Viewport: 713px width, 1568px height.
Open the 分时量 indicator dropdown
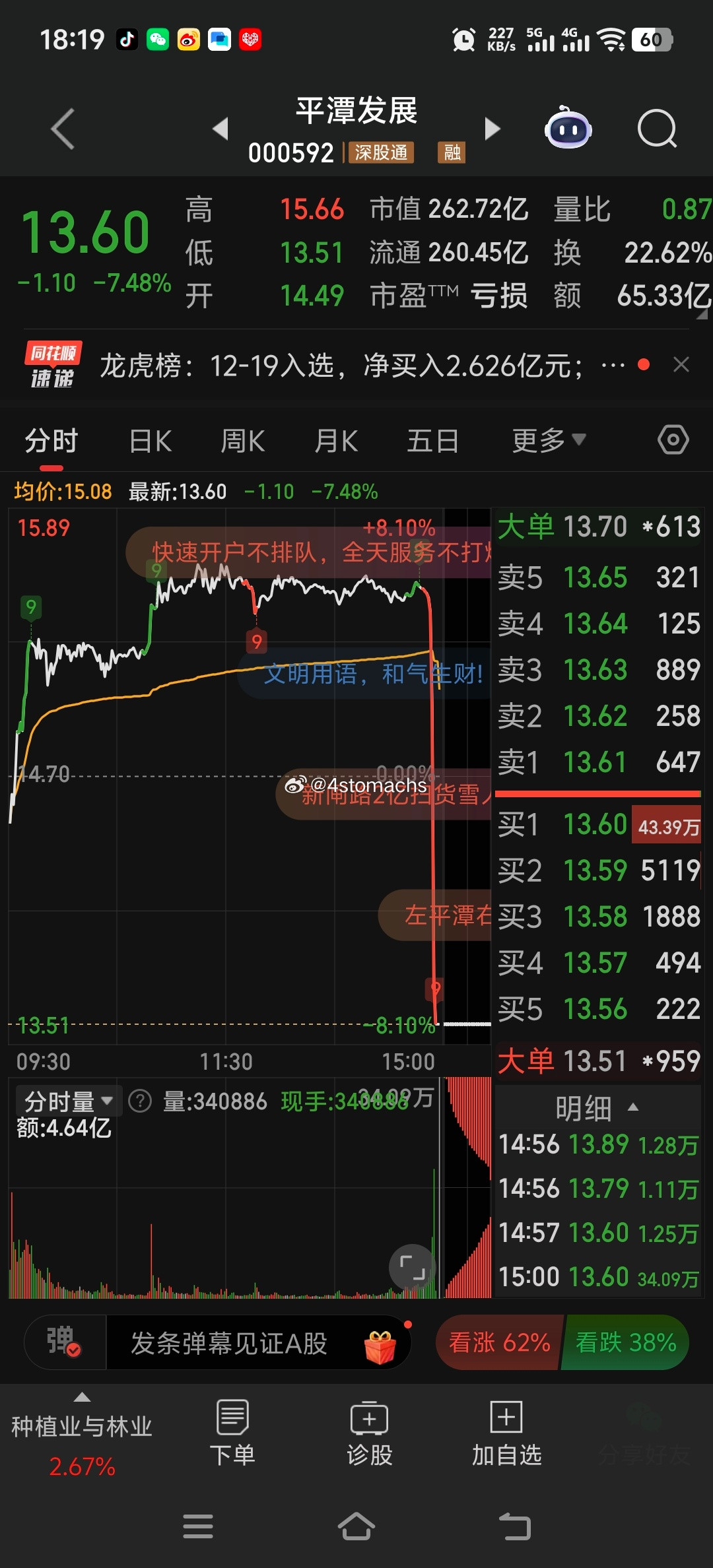point(69,1101)
